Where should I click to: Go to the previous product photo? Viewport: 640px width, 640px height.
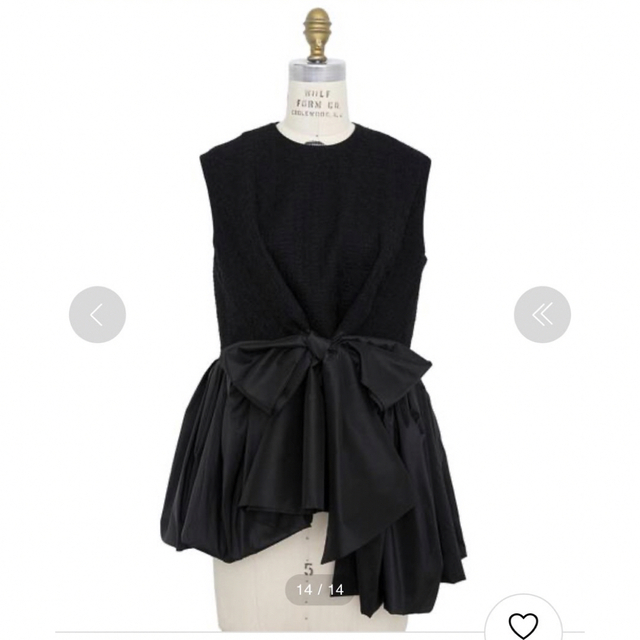(x=97, y=315)
